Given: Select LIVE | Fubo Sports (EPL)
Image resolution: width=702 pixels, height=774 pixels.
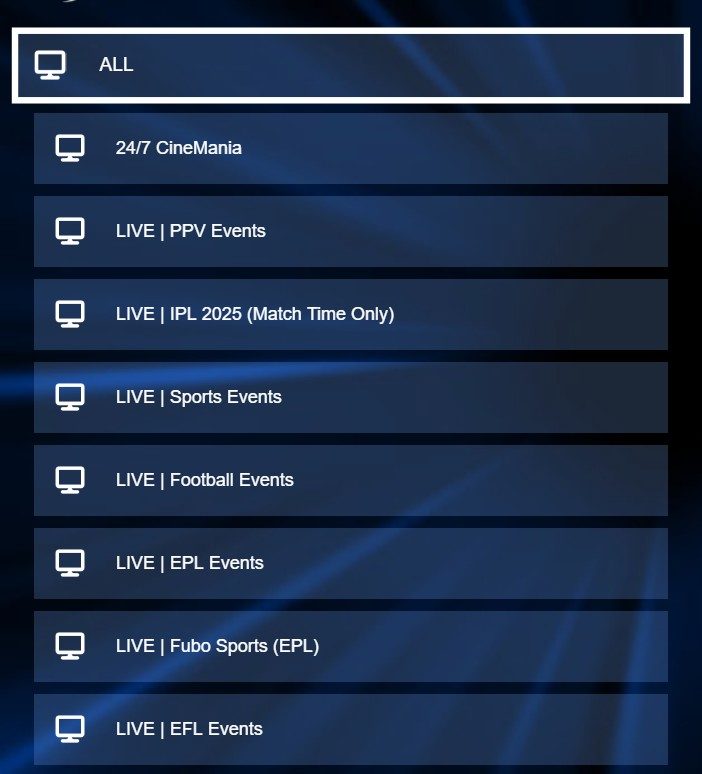Looking at the screenshot, I should [x=350, y=646].
